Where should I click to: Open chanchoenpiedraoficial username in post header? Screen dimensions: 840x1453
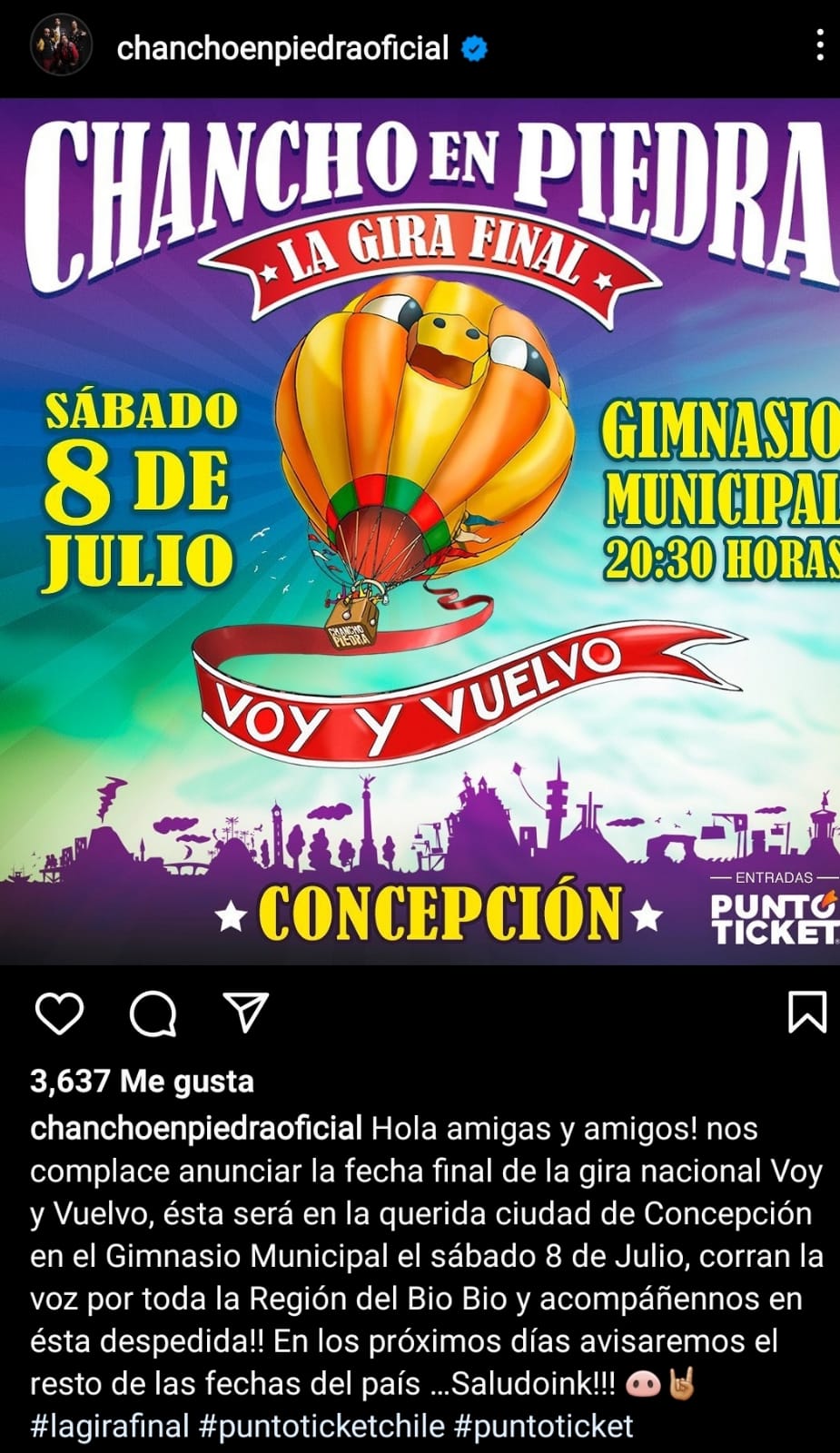[282, 47]
